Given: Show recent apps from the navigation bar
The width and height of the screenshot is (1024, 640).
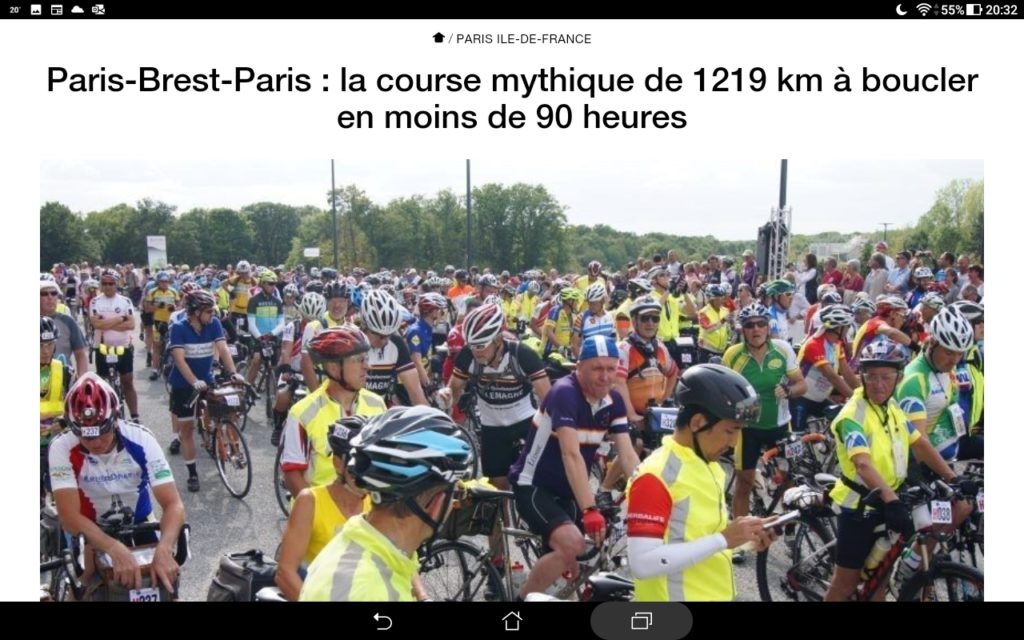Looking at the screenshot, I should tap(641, 621).
